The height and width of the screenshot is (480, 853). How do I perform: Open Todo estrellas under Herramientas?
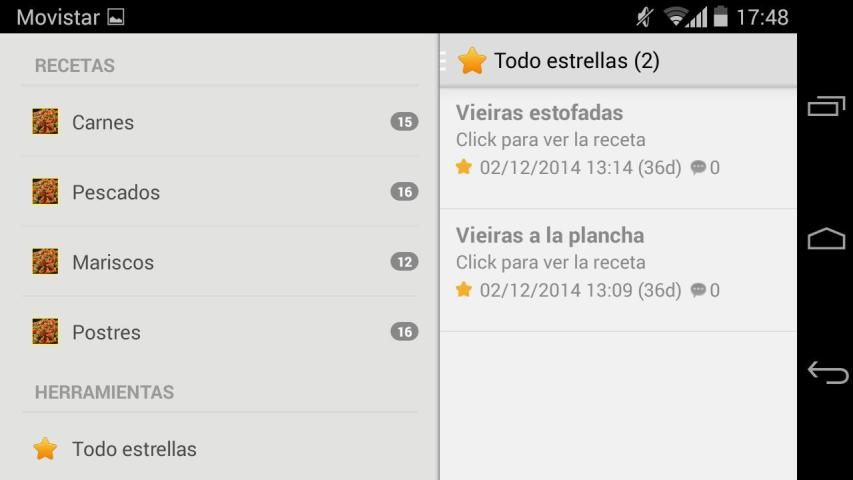tap(220, 449)
